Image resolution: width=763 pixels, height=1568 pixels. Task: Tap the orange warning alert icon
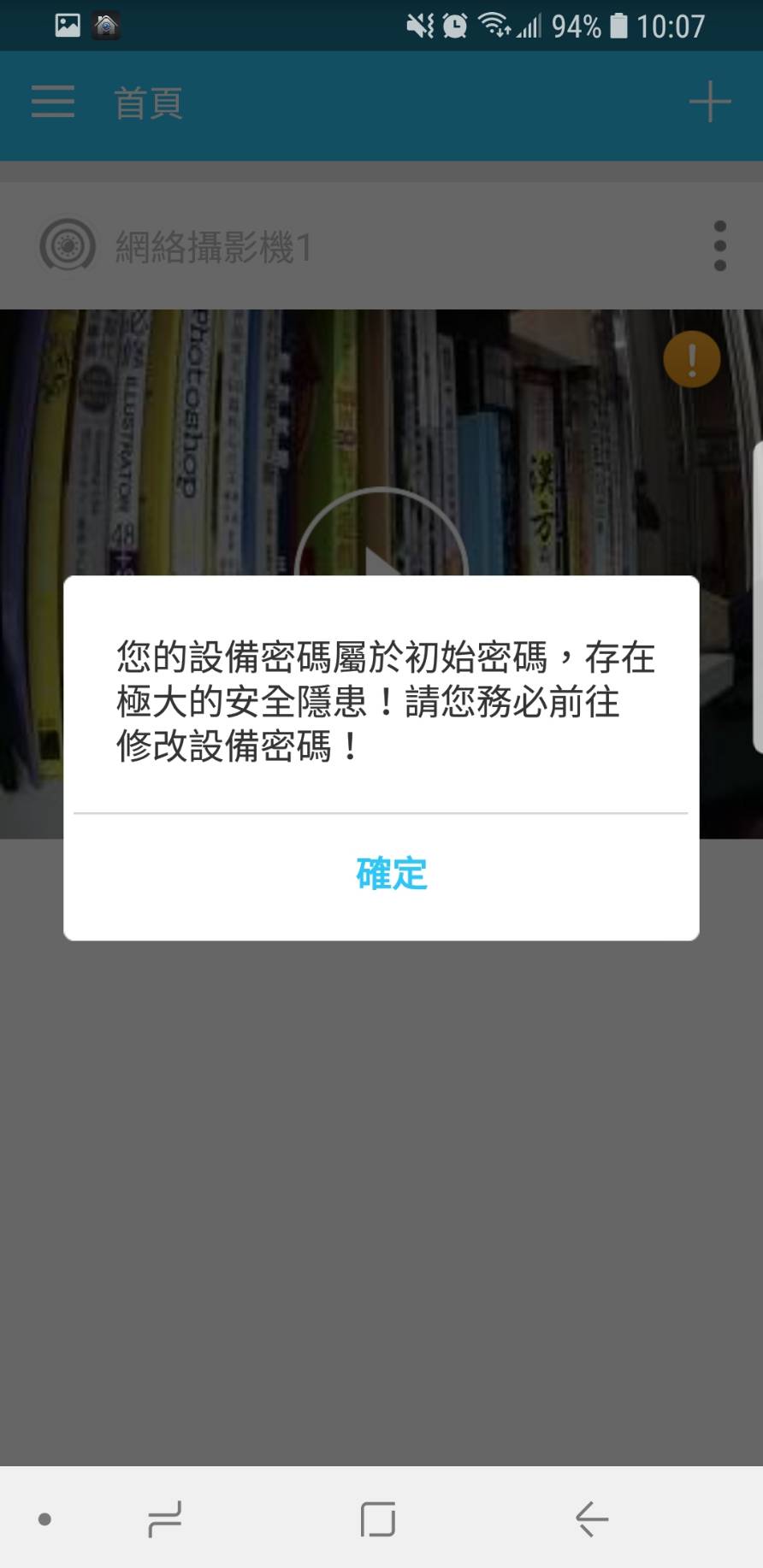tap(692, 359)
